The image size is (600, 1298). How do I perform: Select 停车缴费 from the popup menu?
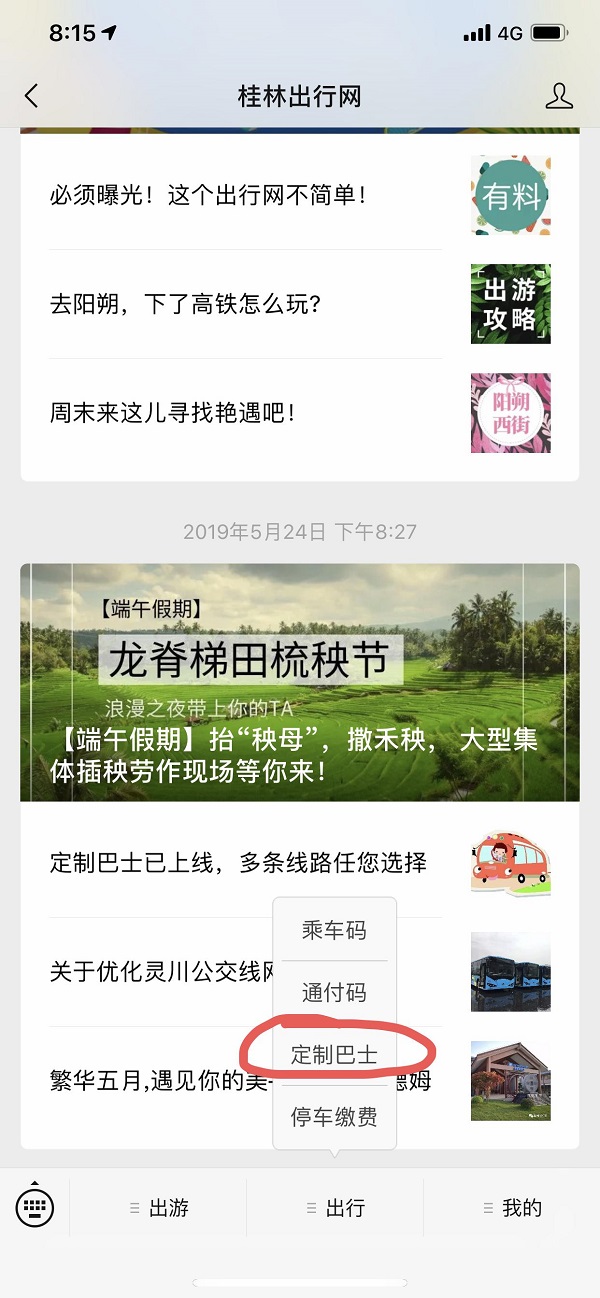tap(335, 1116)
